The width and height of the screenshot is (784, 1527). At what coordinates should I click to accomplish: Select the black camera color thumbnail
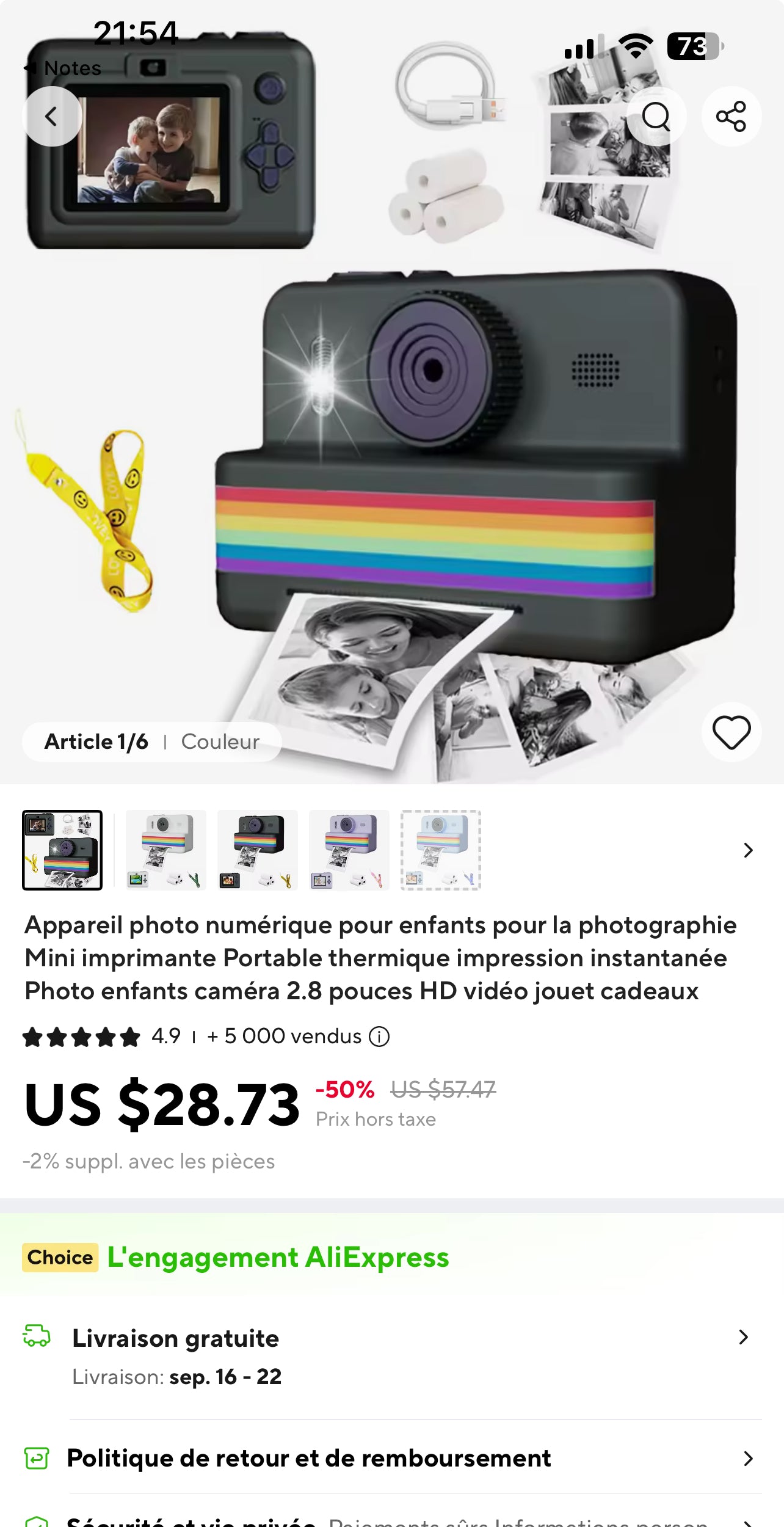click(x=257, y=850)
